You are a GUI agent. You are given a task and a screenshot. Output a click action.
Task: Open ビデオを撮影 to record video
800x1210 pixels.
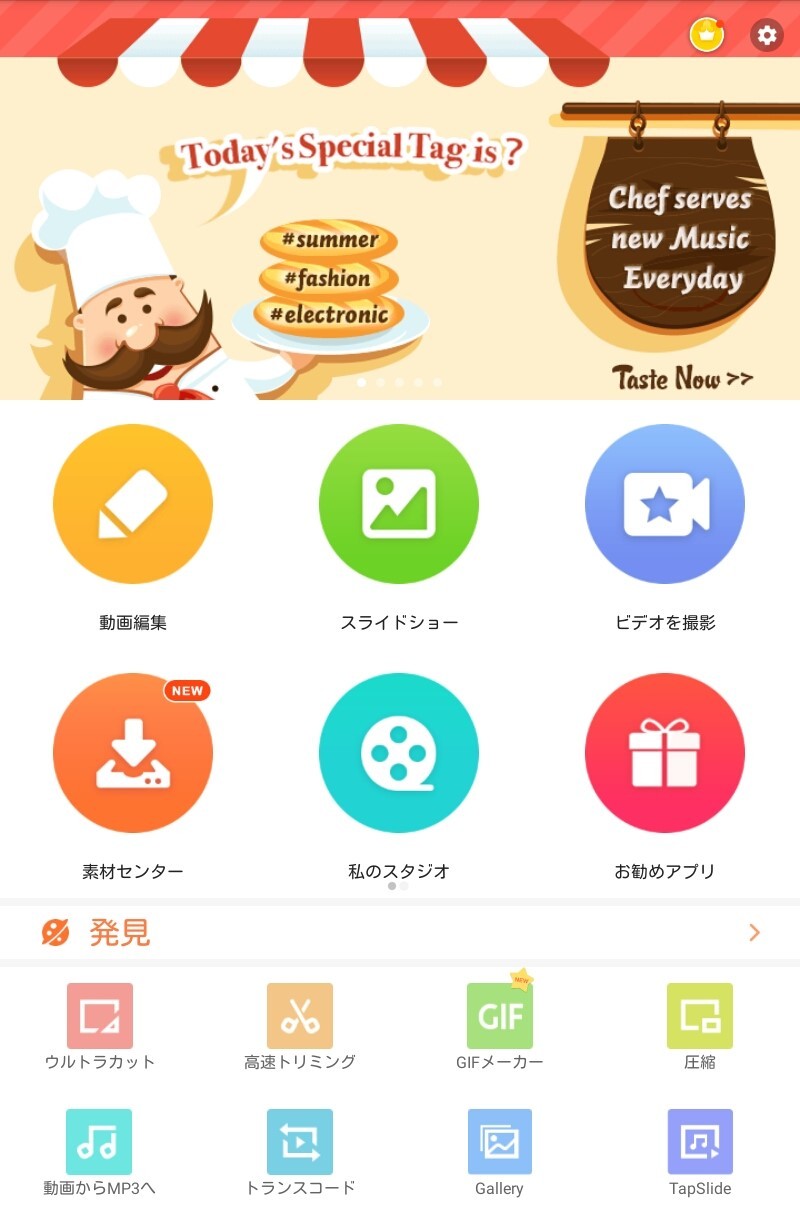(x=665, y=504)
